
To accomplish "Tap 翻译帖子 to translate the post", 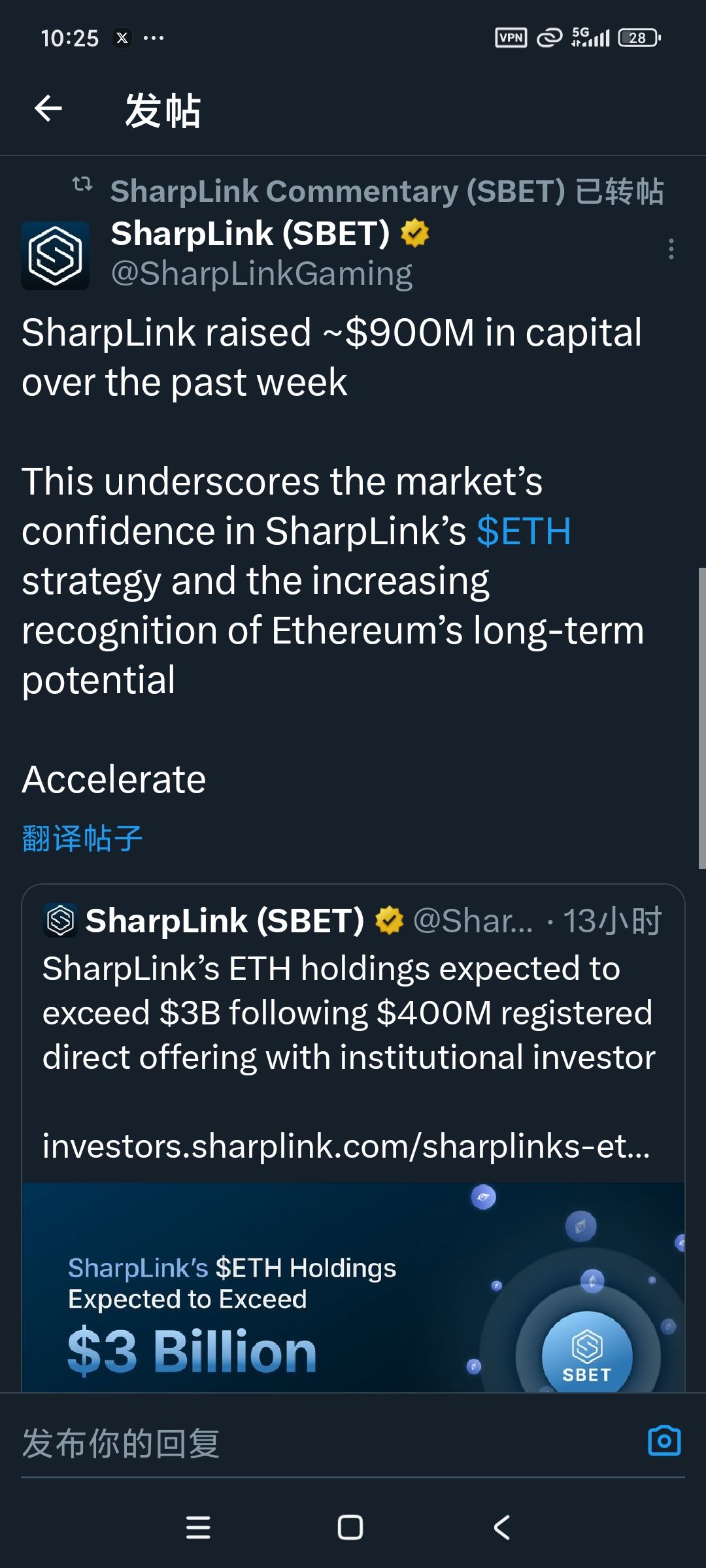I will [82, 838].
